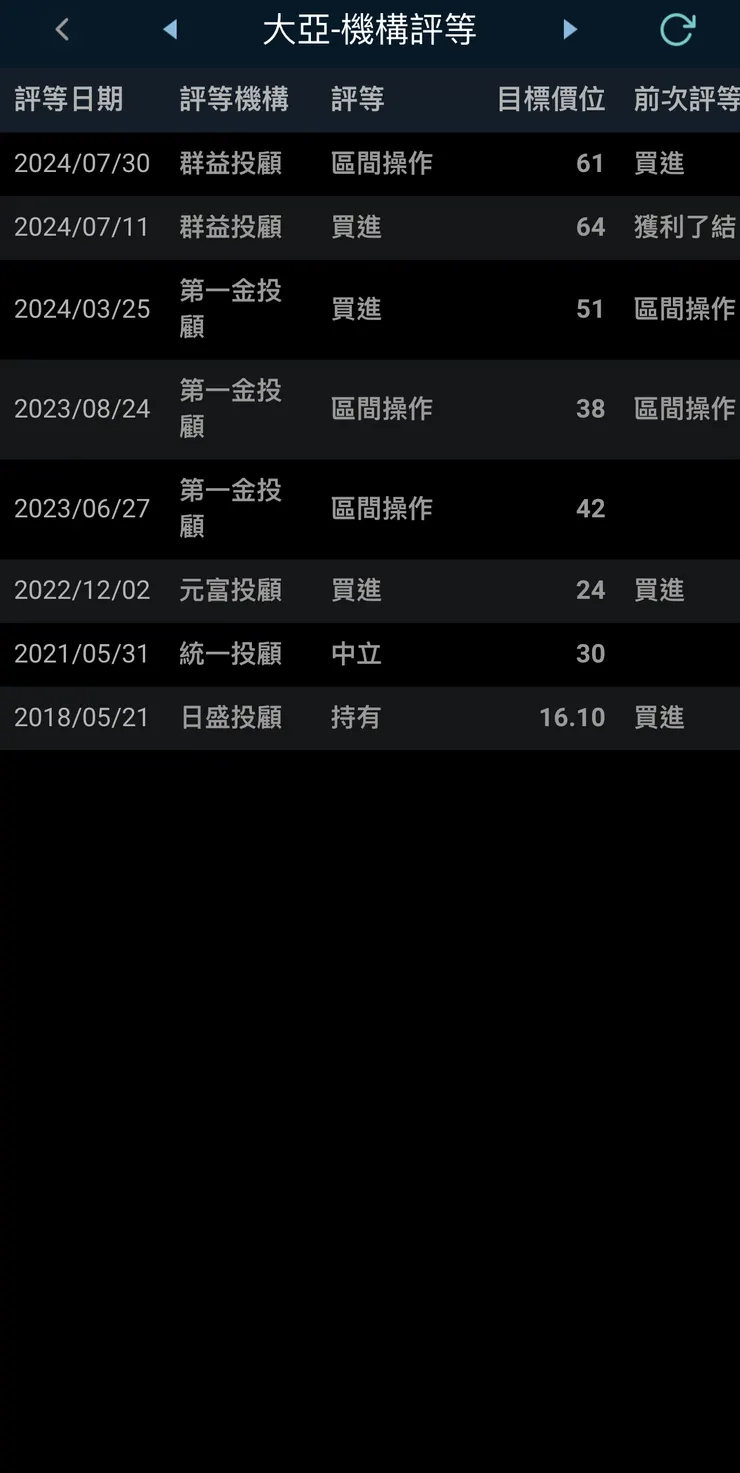Viewport: 740px width, 1473px height.
Task: Open the 2024/07/11 買進 rating entry
Action: click(370, 227)
